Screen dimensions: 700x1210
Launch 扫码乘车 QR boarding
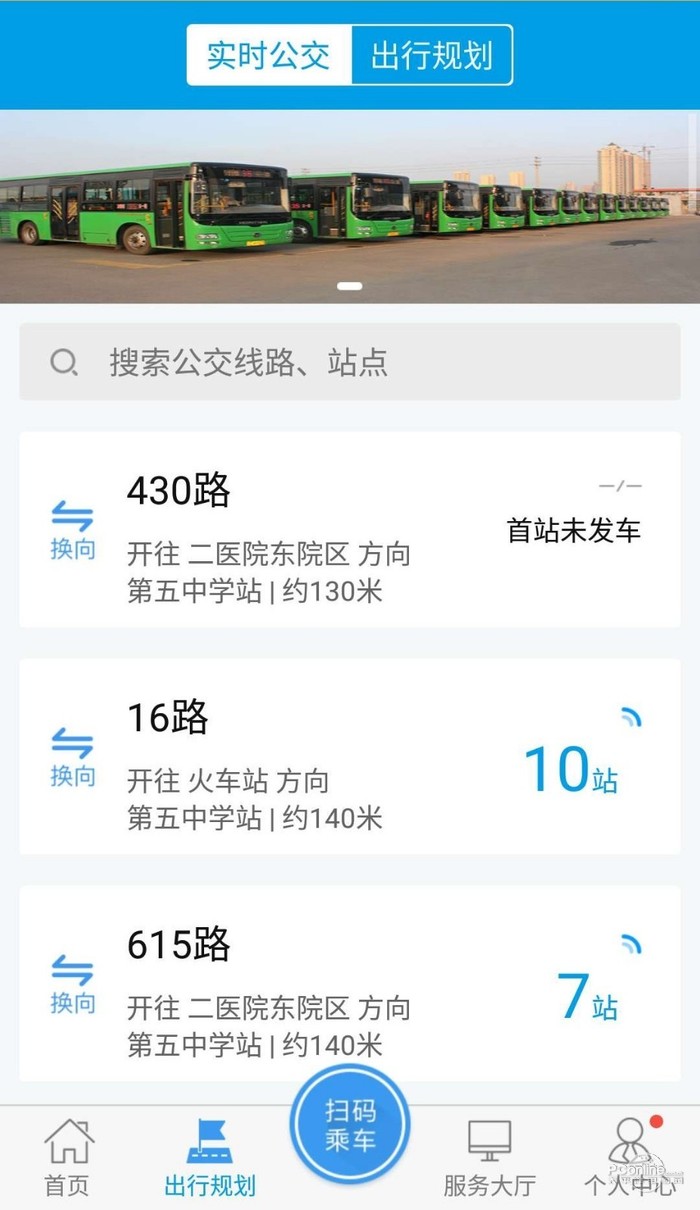350,1125
